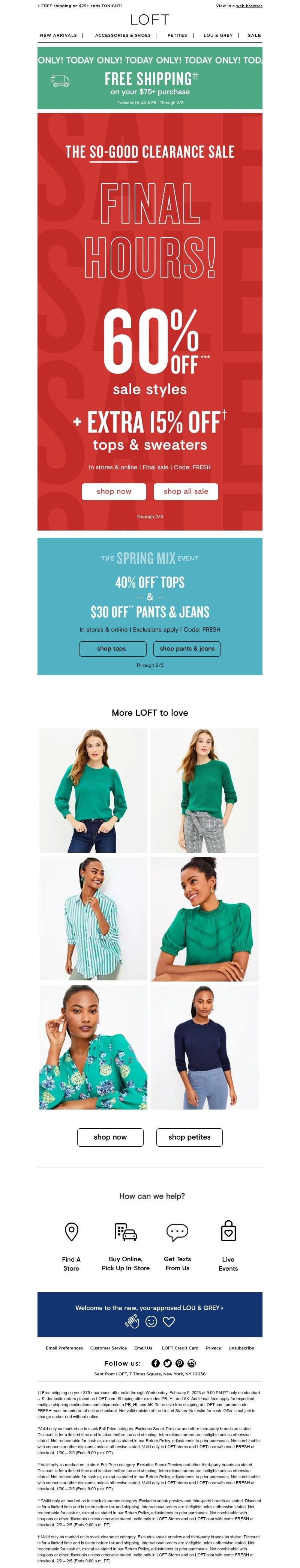Select the shop tops button

point(112,648)
